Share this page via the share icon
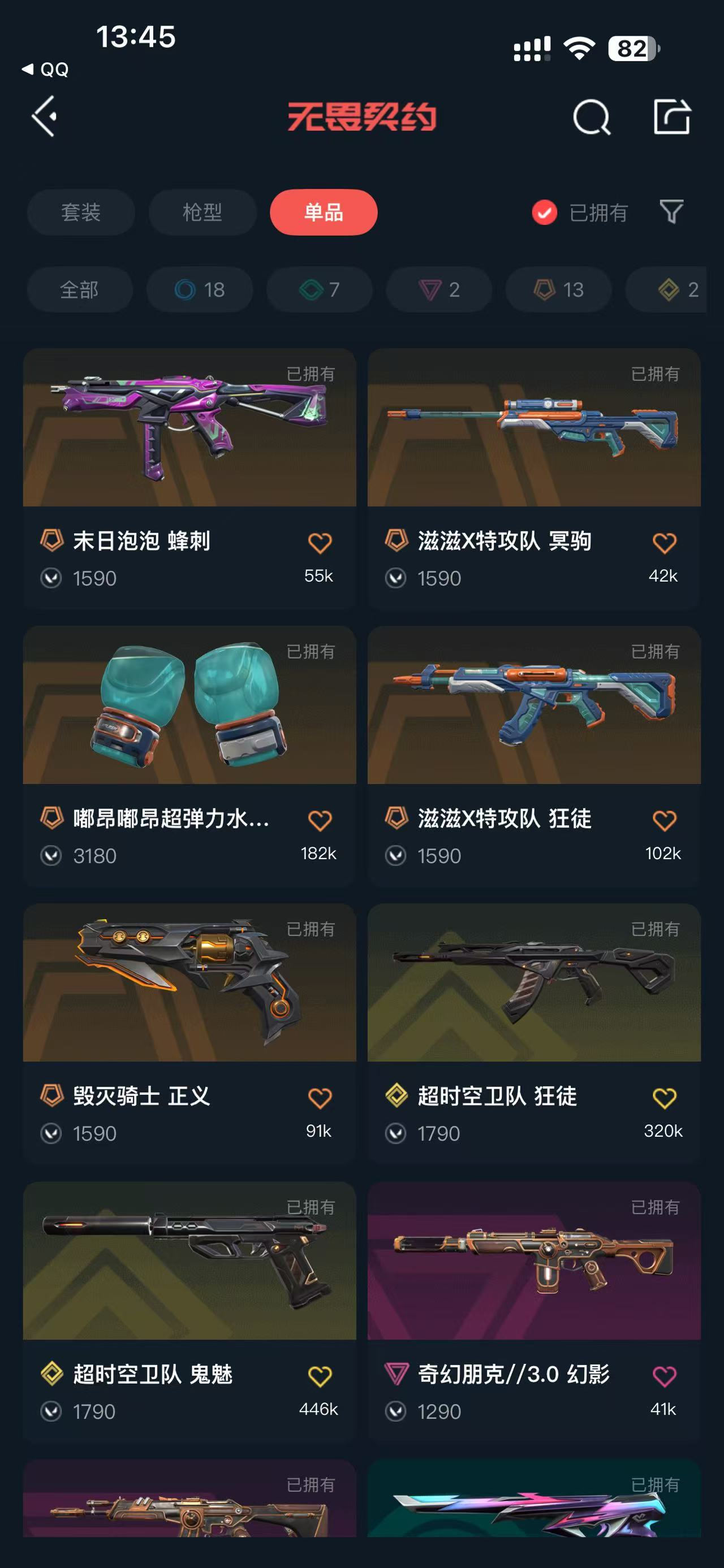 coord(671,116)
